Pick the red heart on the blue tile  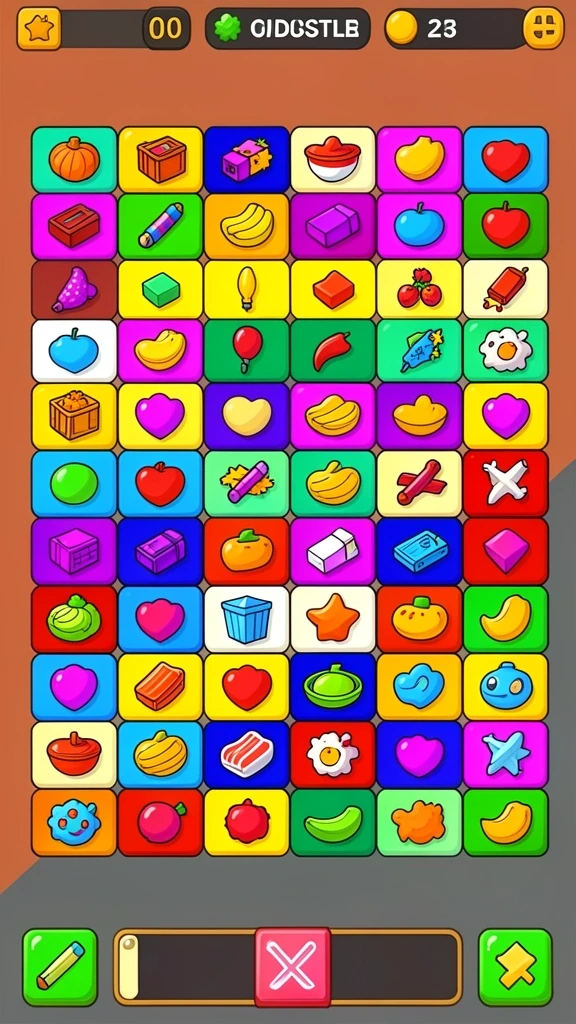[505, 159]
